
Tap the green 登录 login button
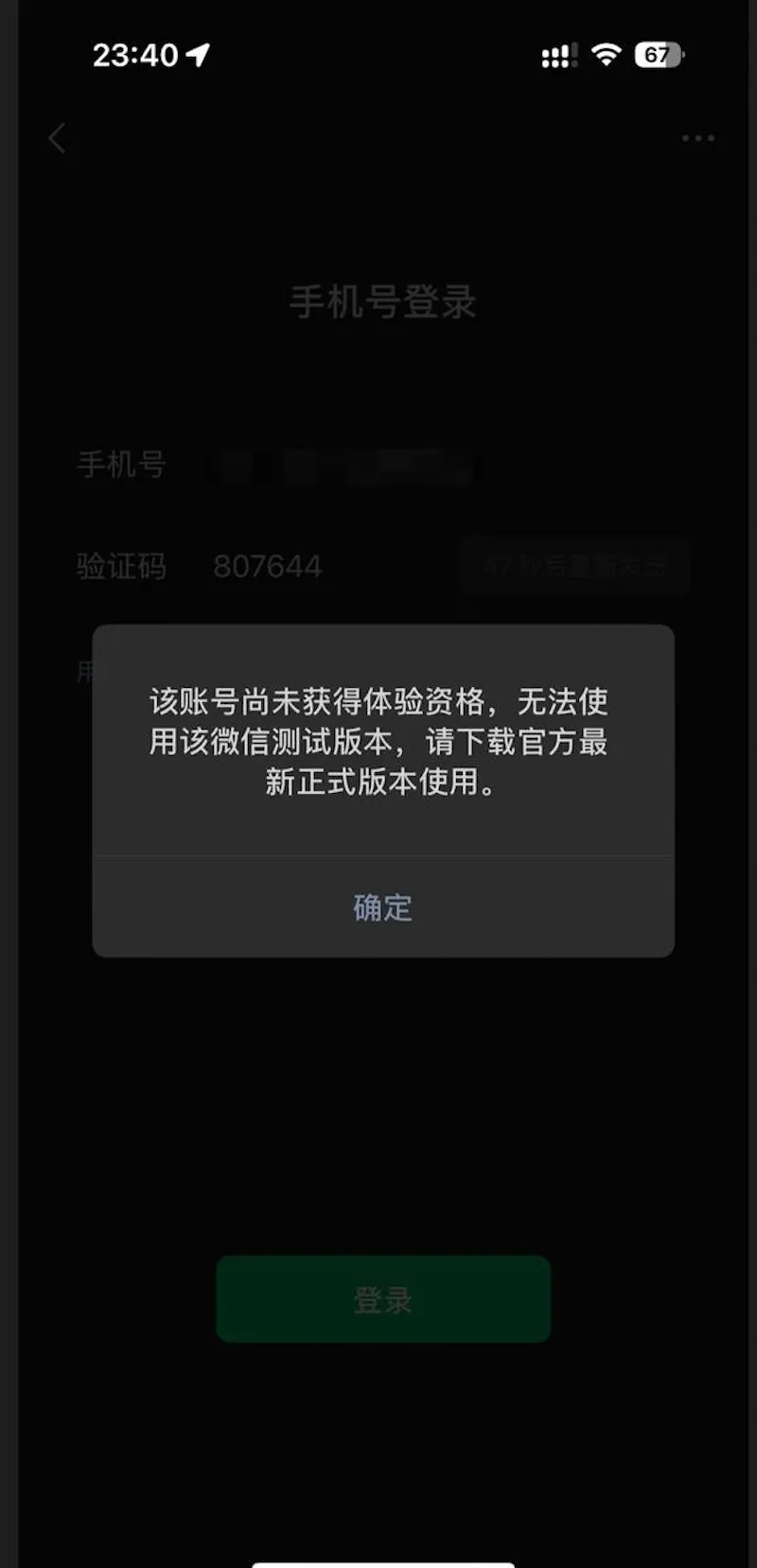pyautogui.click(x=382, y=1298)
